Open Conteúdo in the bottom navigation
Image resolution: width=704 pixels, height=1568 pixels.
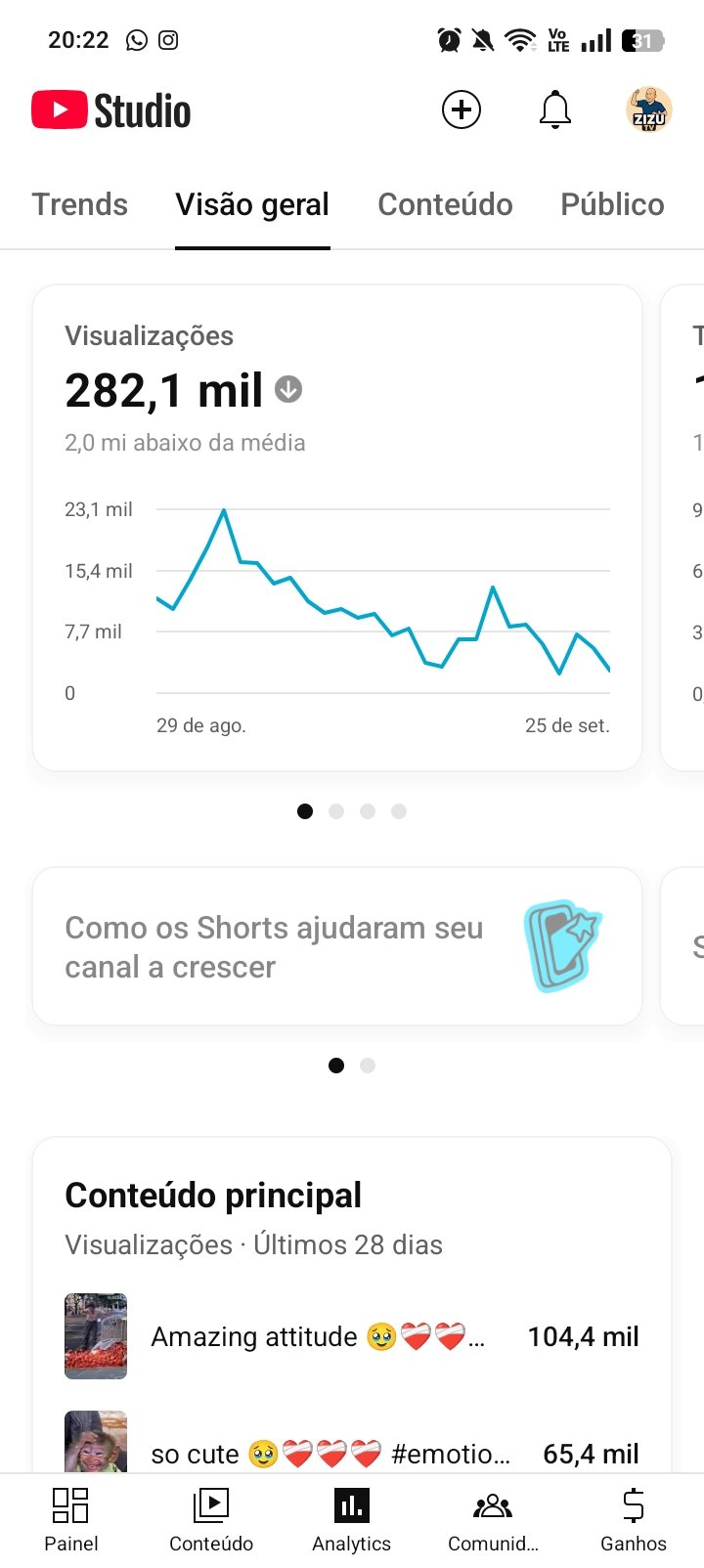click(x=211, y=1520)
